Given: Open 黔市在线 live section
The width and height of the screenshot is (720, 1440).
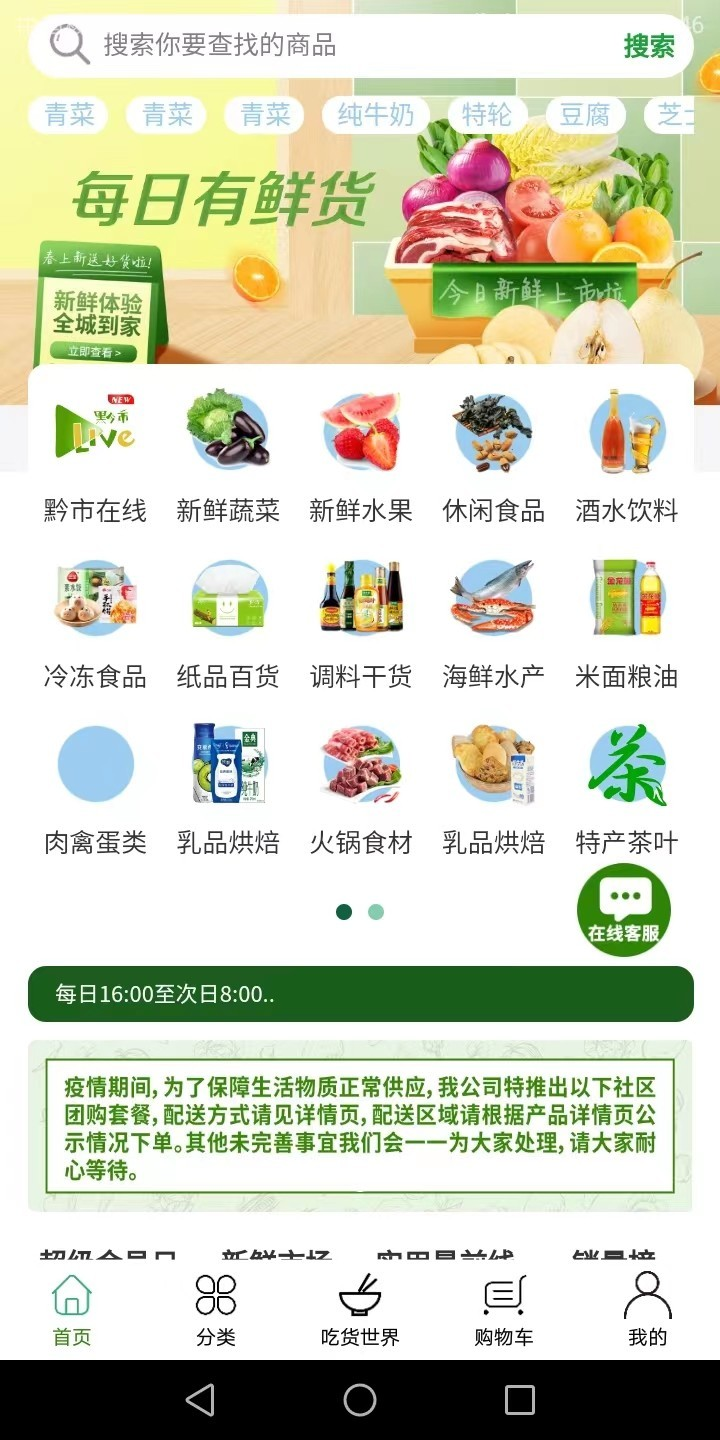Looking at the screenshot, I should (95, 432).
